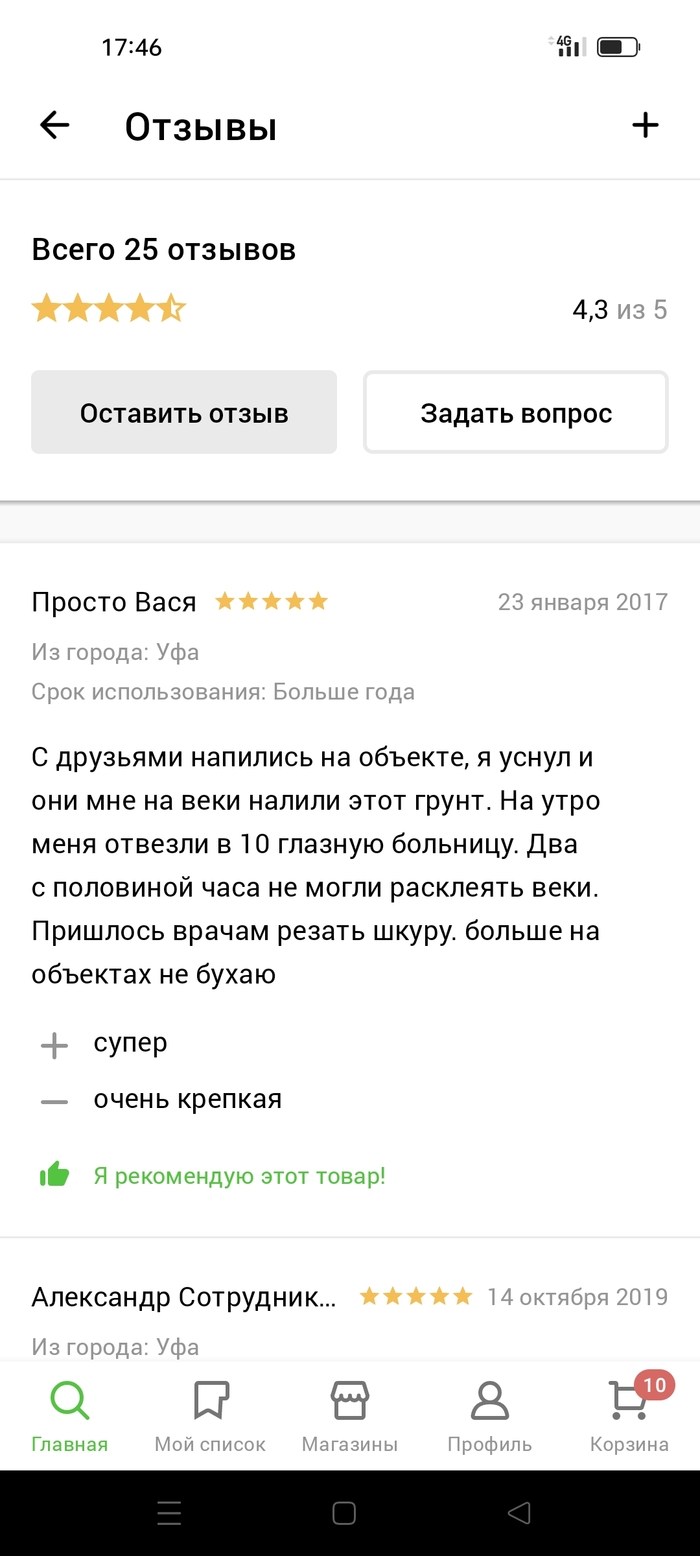Tap the system home button

pos(344,1513)
